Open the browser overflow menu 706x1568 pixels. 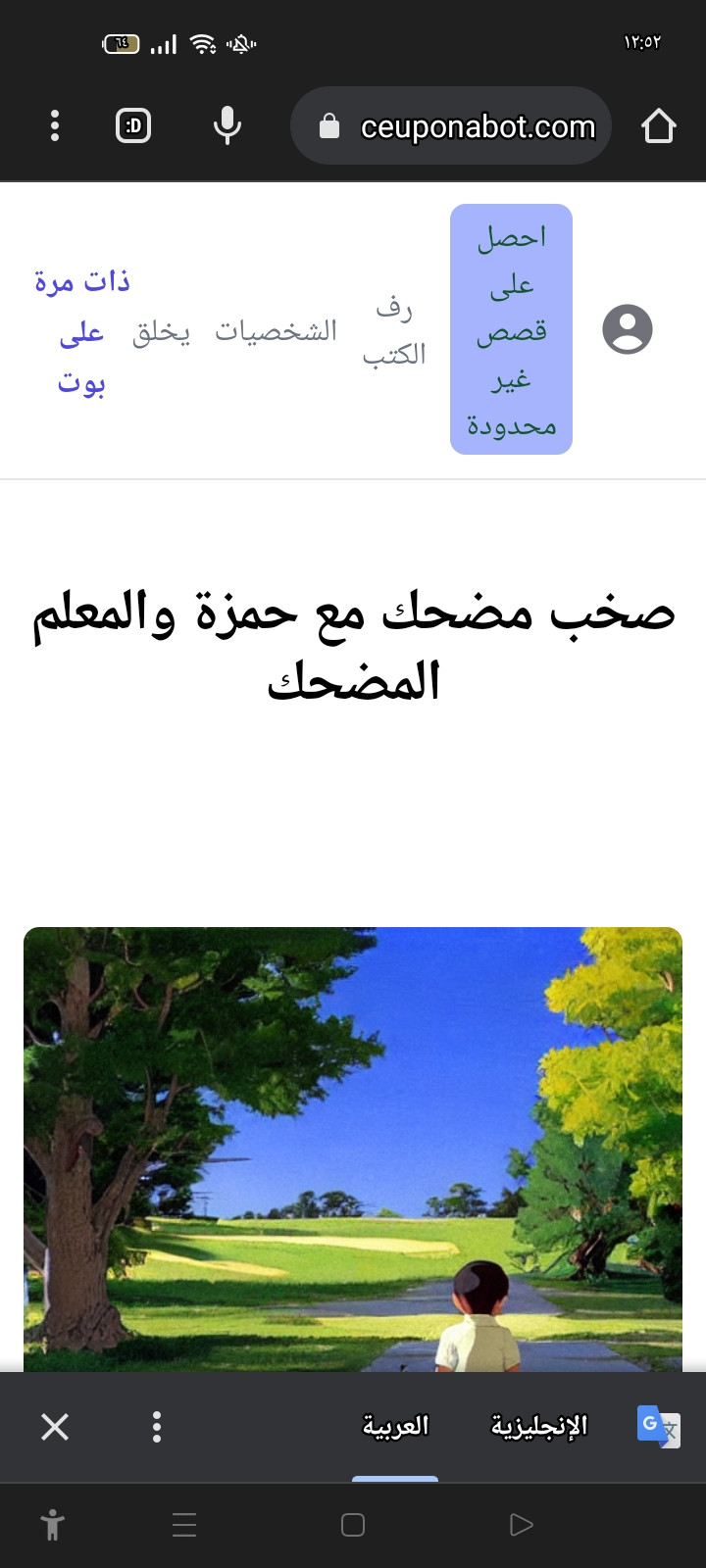click(55, 125)
